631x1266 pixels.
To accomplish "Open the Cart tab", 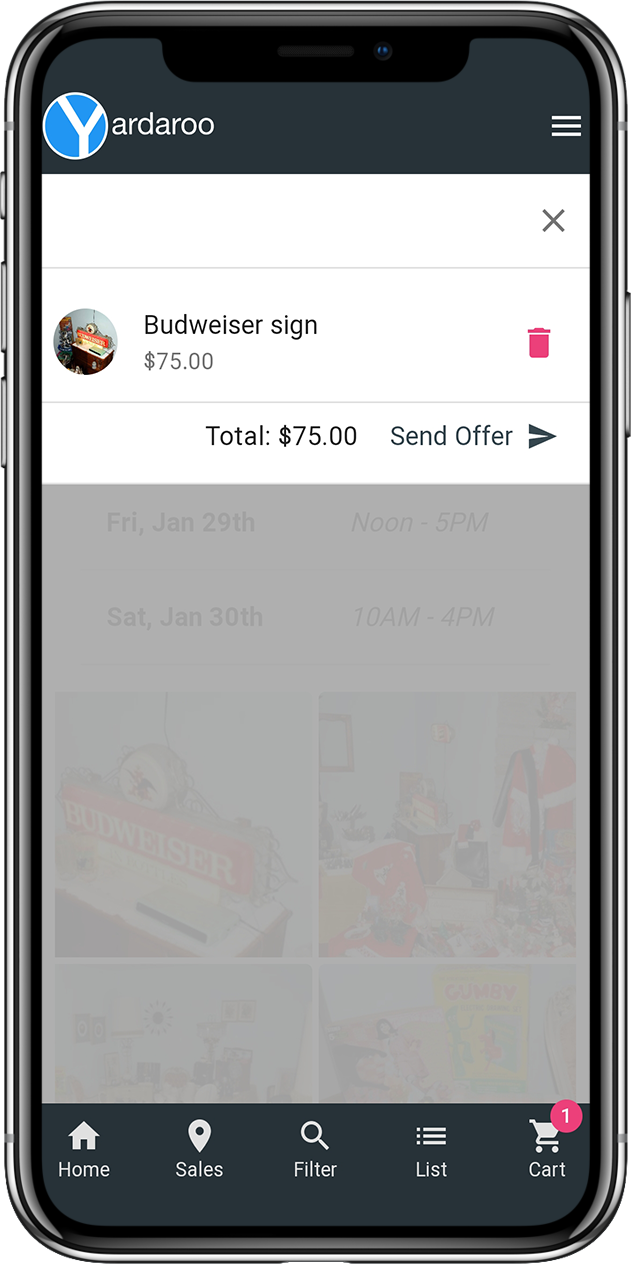I will click(x=547, y=1150).
